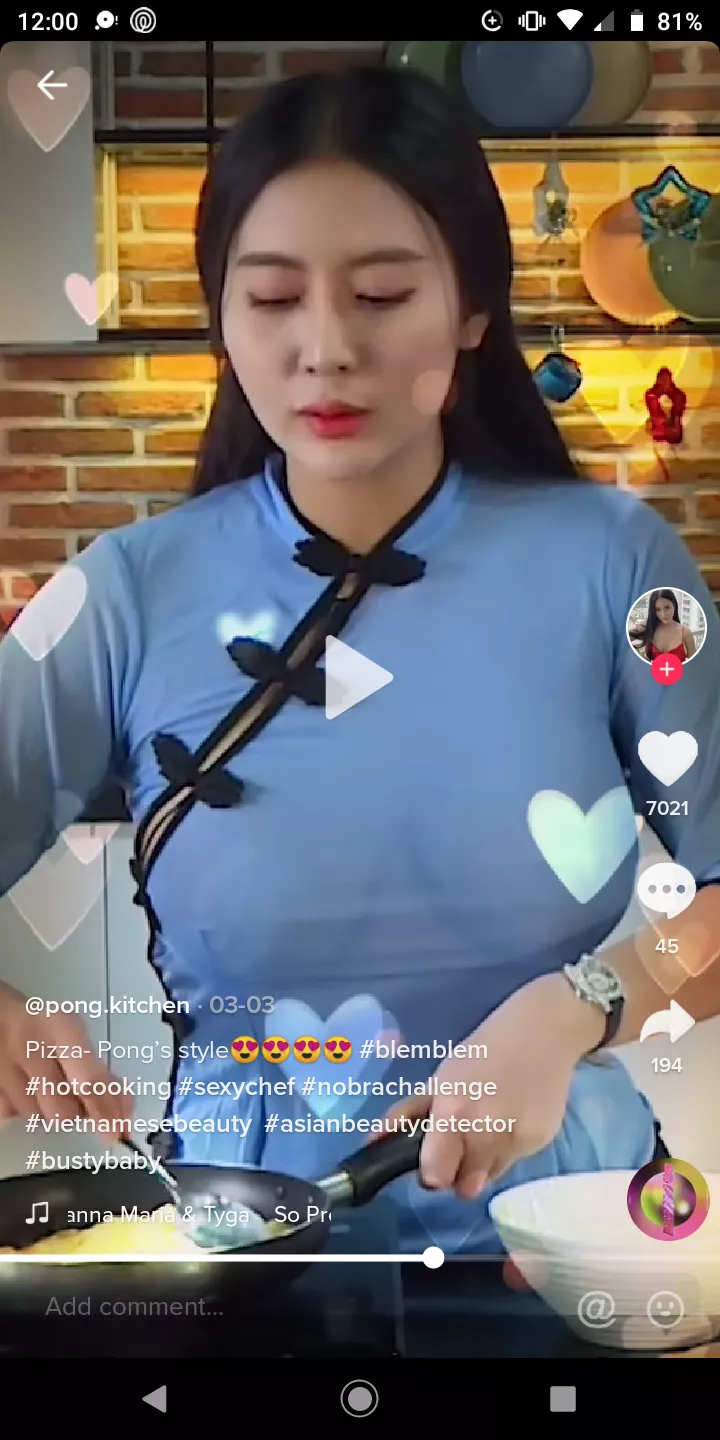Open the comments on this video
Image resolution: width=720 pixels, height=1440 pixels.
coord(667,889)
